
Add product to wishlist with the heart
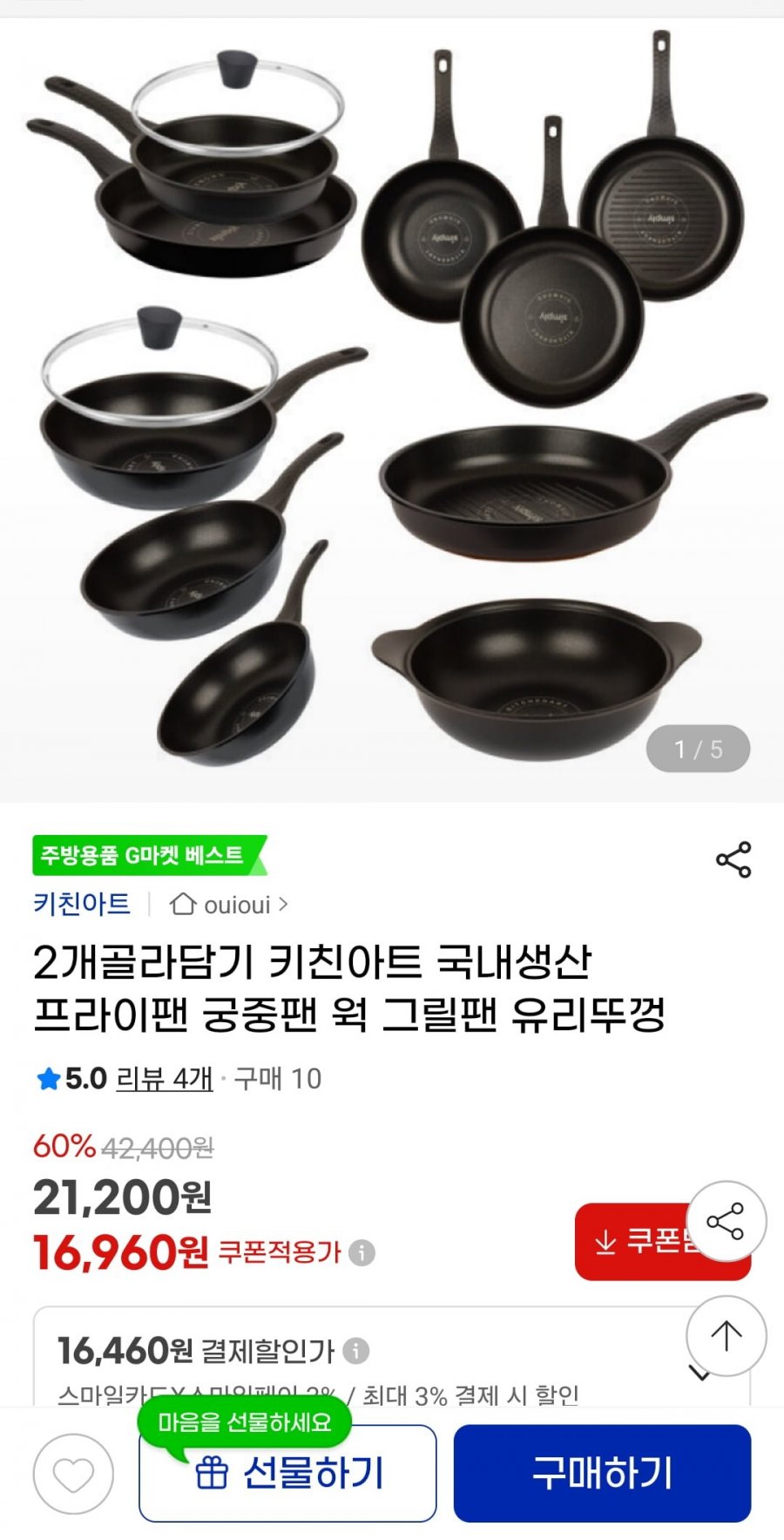(73, 1474)
